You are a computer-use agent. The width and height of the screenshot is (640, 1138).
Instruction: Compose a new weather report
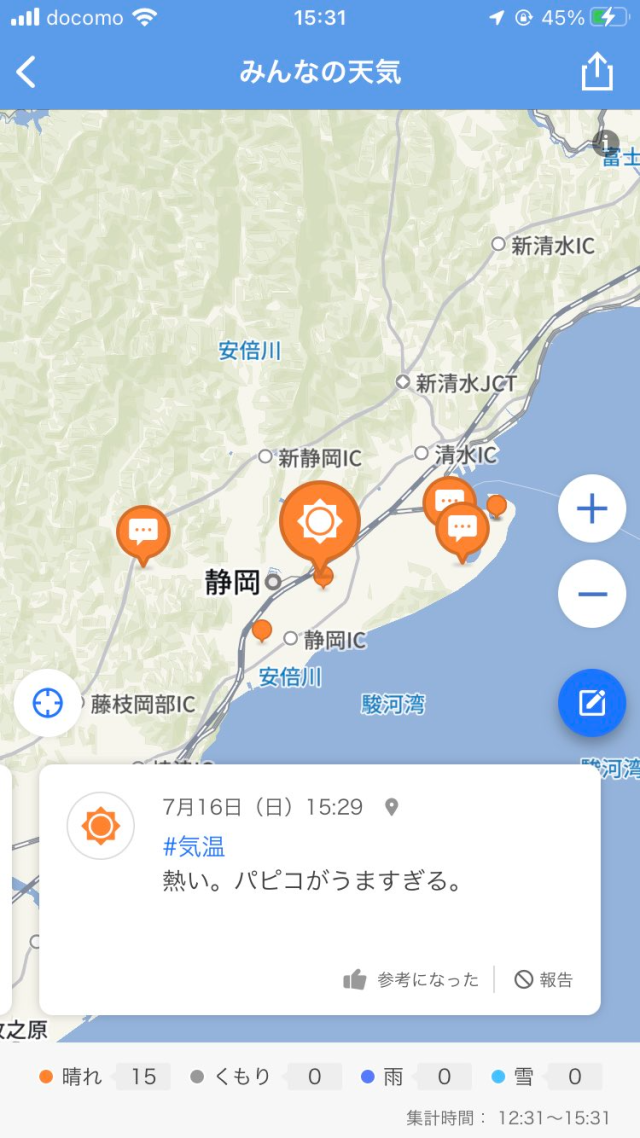592,703
